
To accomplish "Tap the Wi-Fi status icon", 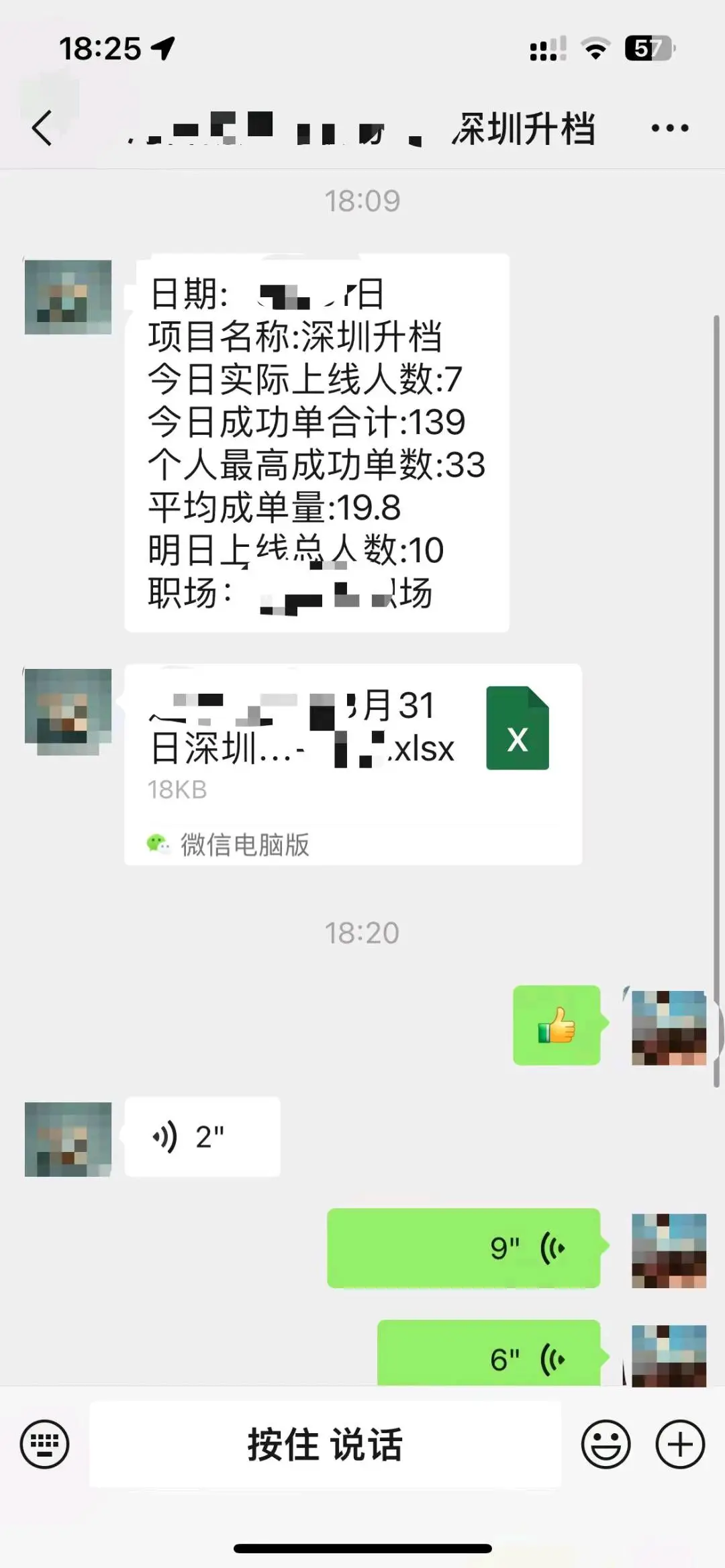I will (594, 47).
